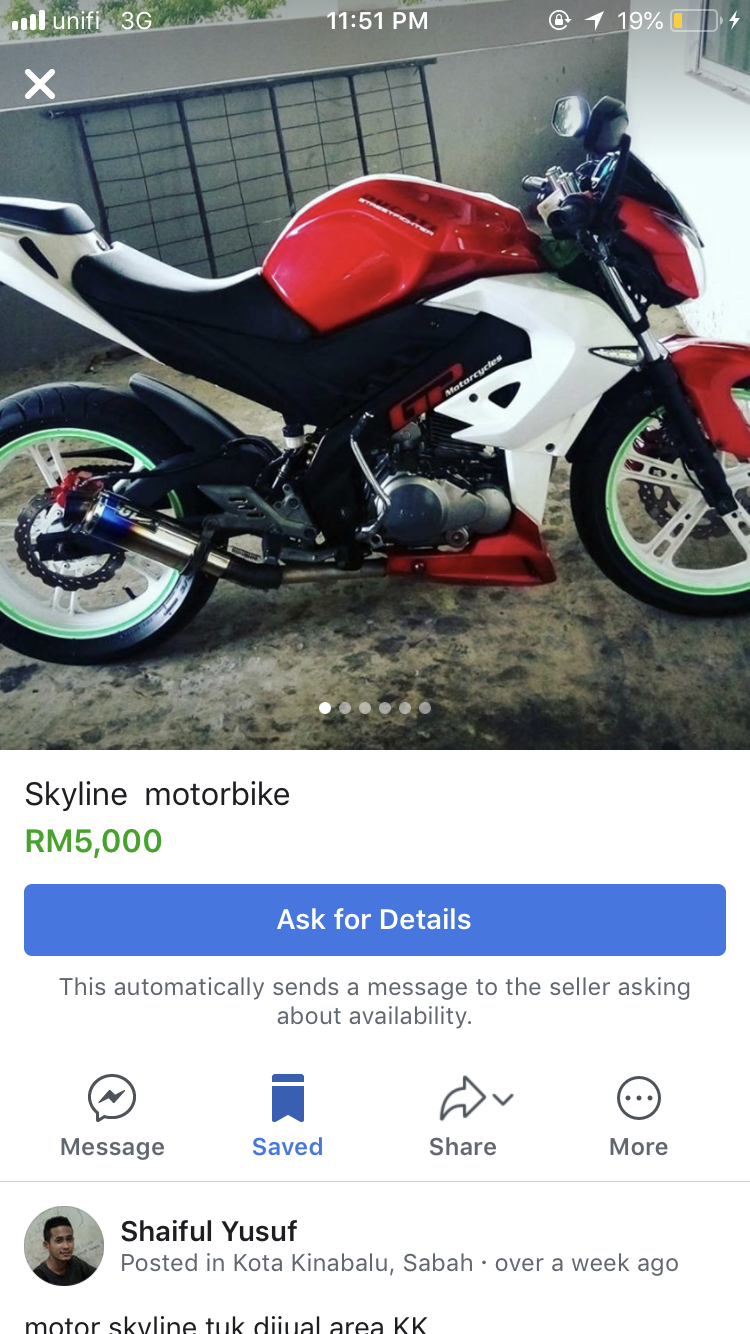
Task: Open the motorbike photo full screen
Action: click(x=375, y=400)
